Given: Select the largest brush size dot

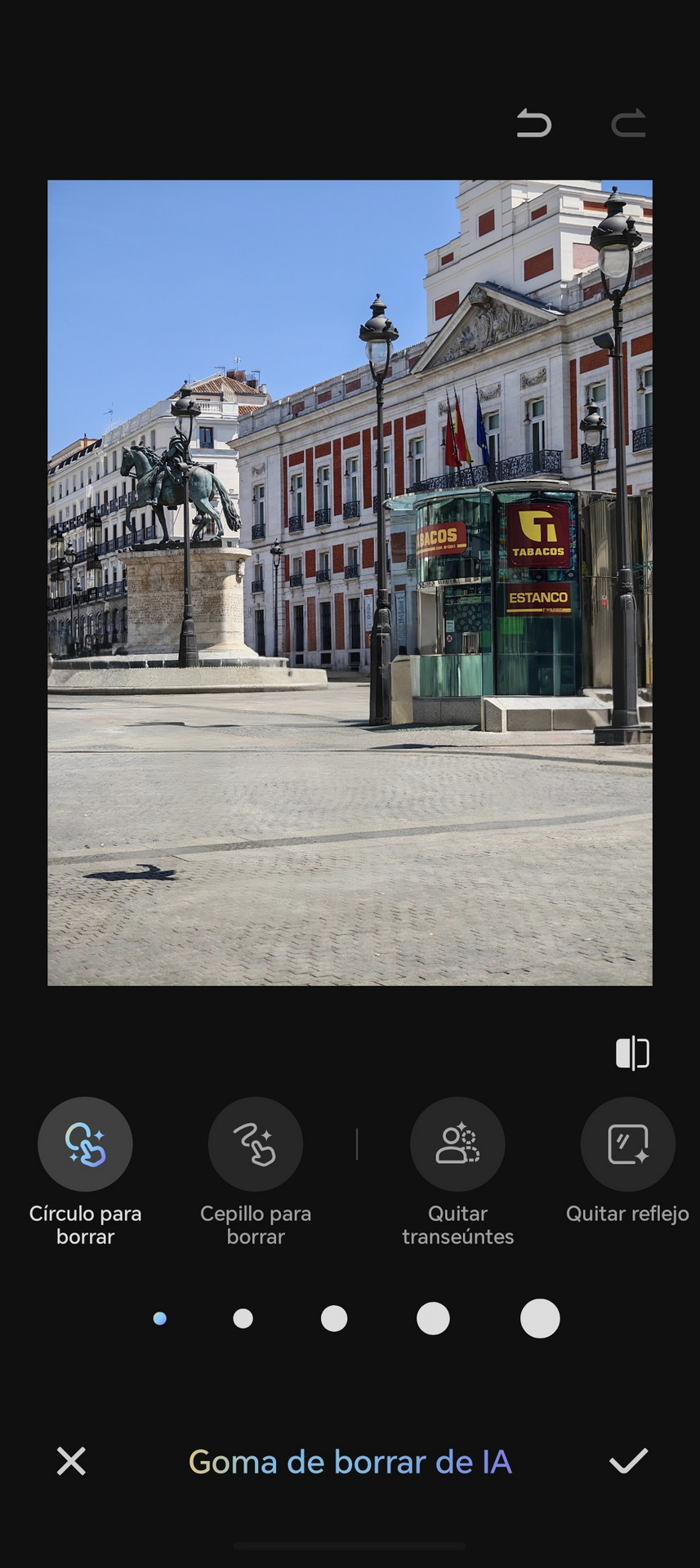Looking at the screenshot, I should (540, 1318).
